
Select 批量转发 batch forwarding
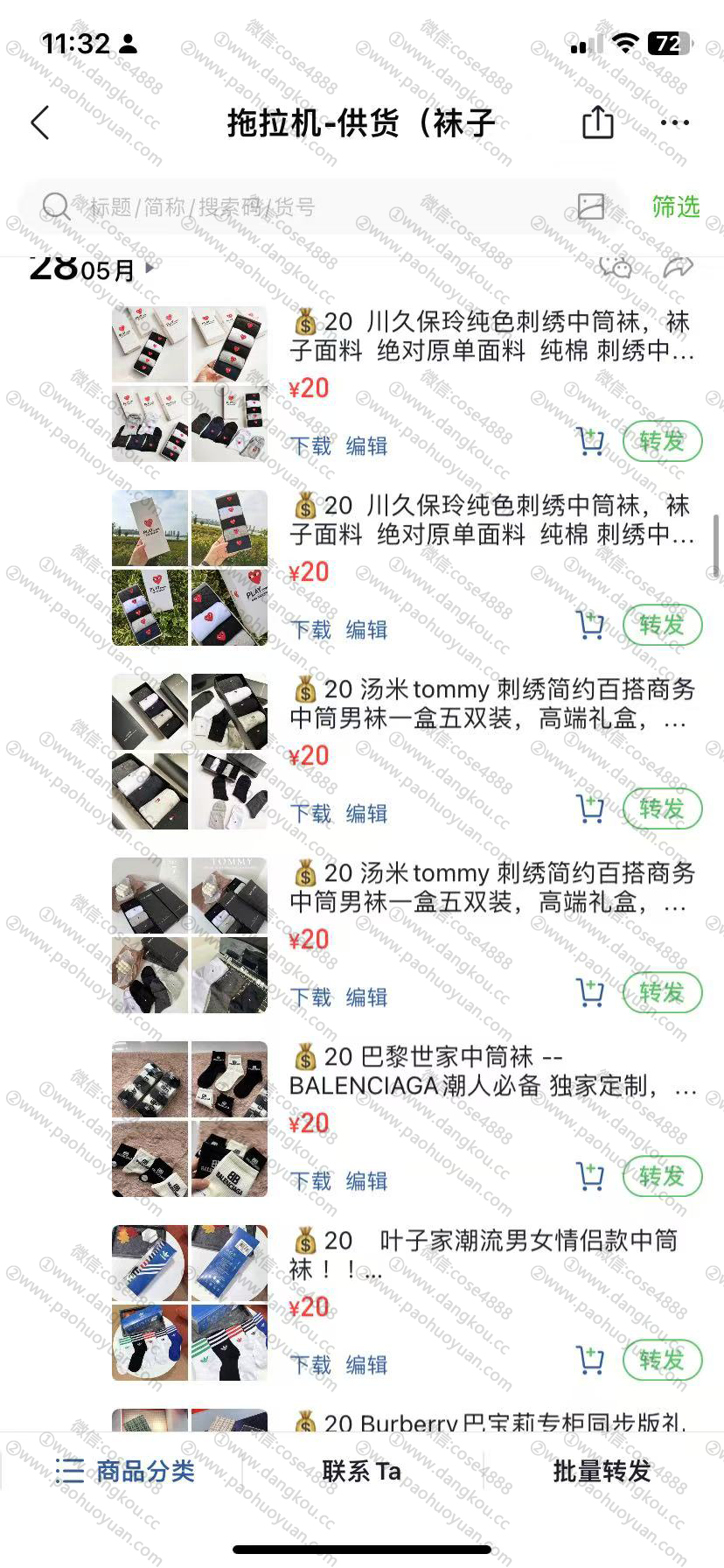pos(602,1472)
